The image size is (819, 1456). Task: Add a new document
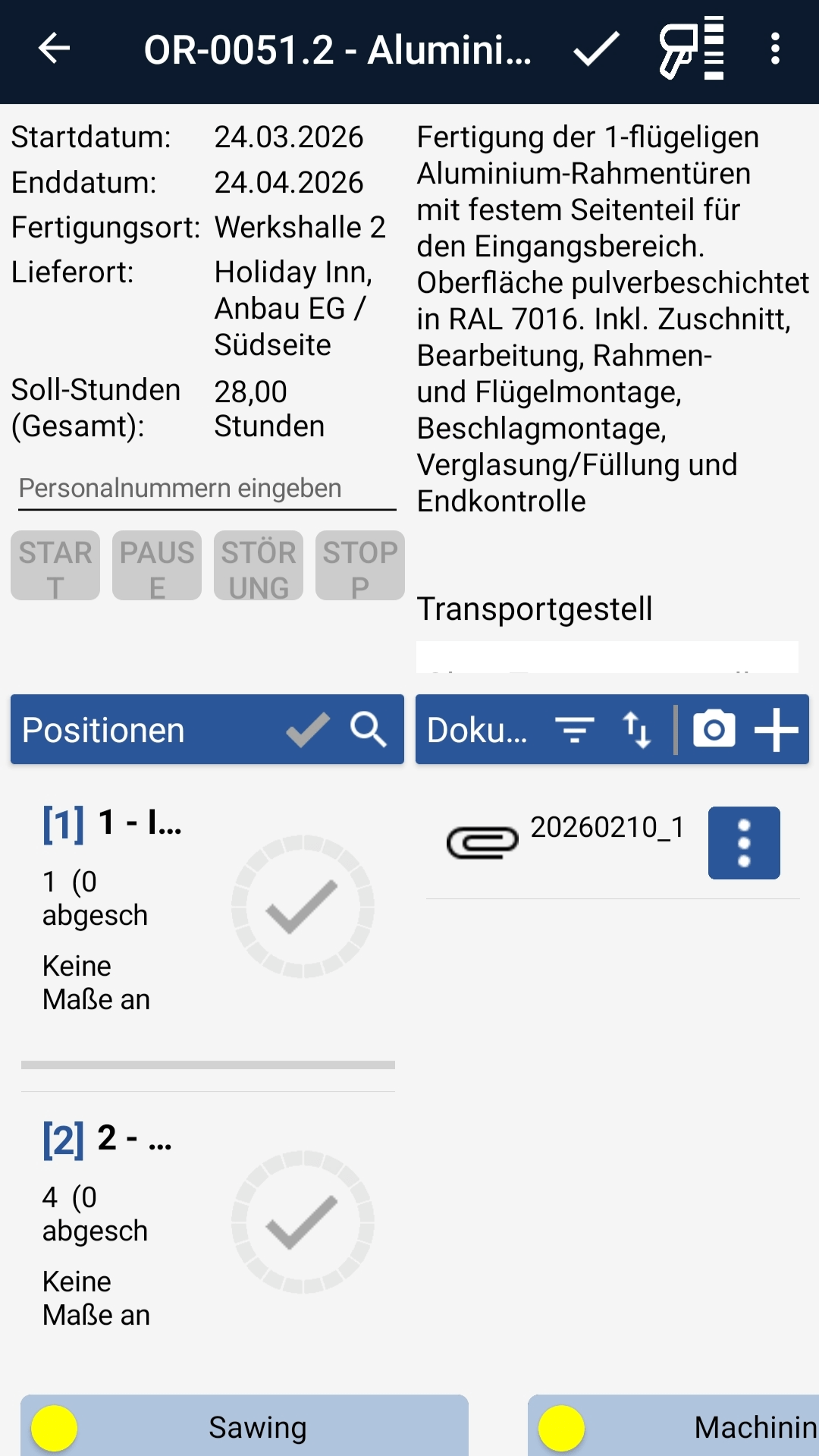pos(776,730)
